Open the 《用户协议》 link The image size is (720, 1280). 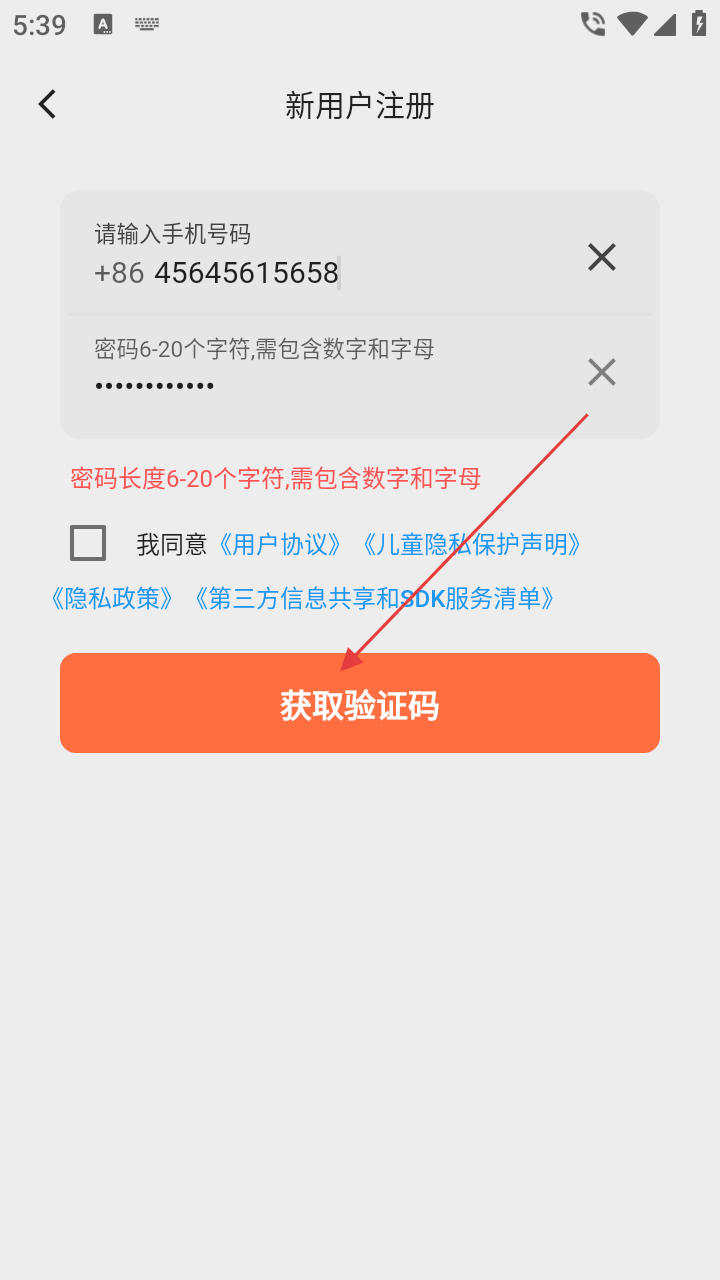(x=280, y=544)
